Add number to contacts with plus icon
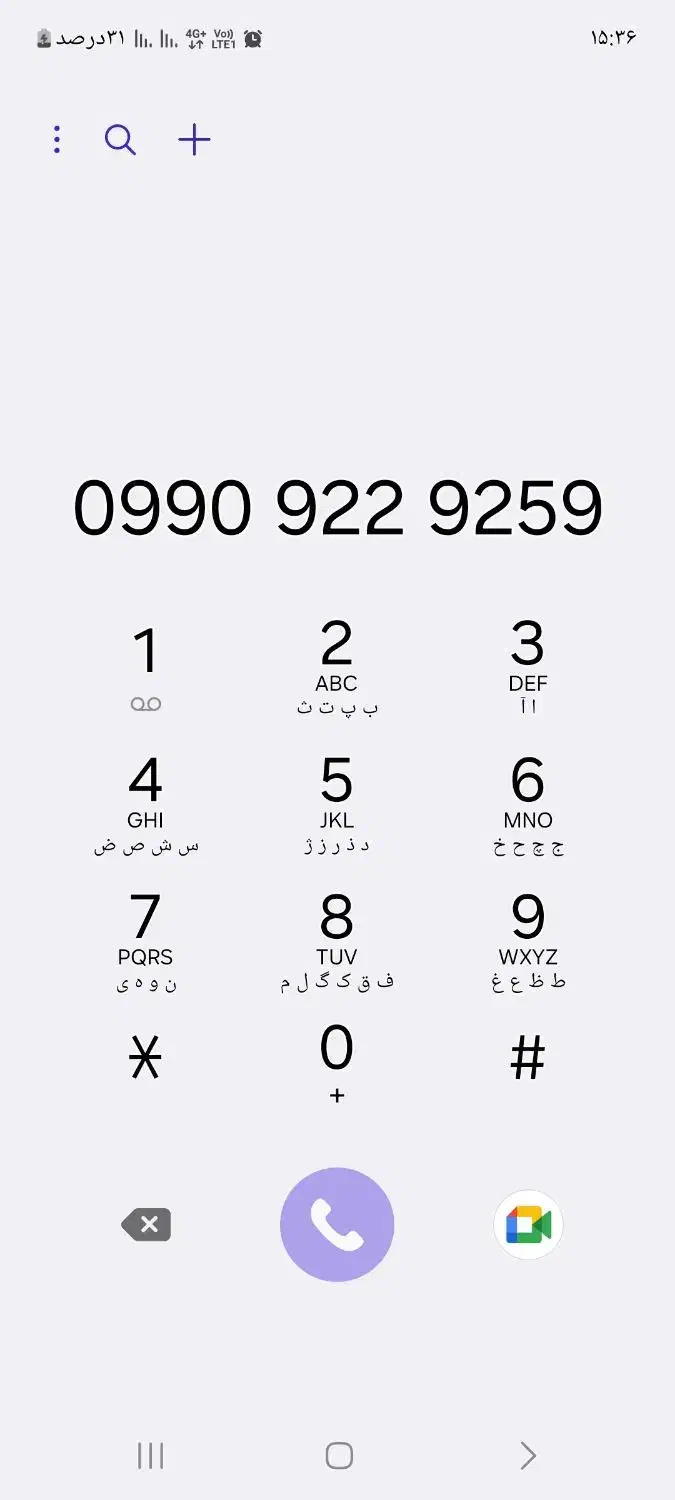Viewport: 675px width, 1500px height. tap(194, 140)
